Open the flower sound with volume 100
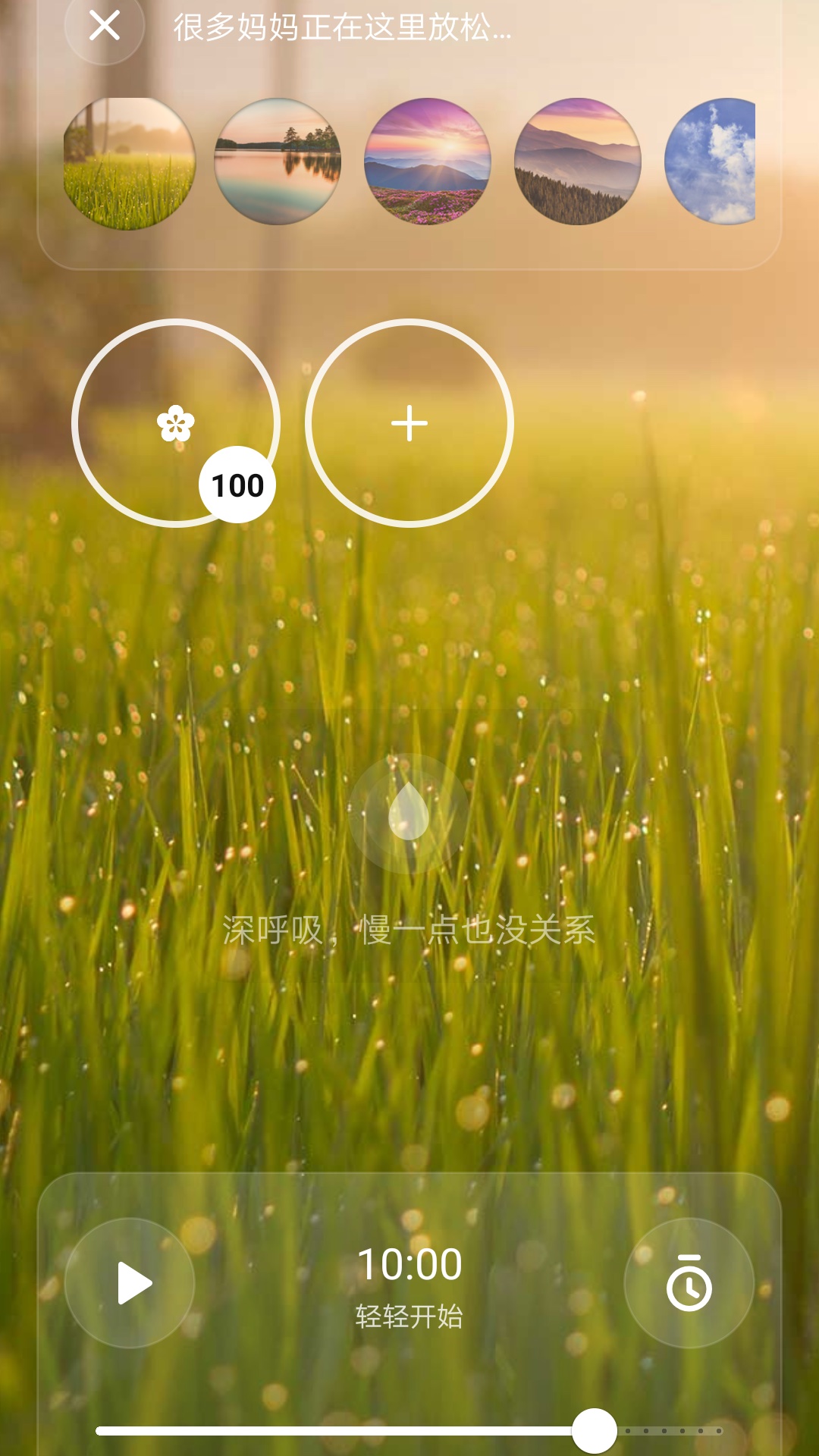This screenshot has height=1456, width=819. (176, 422)
